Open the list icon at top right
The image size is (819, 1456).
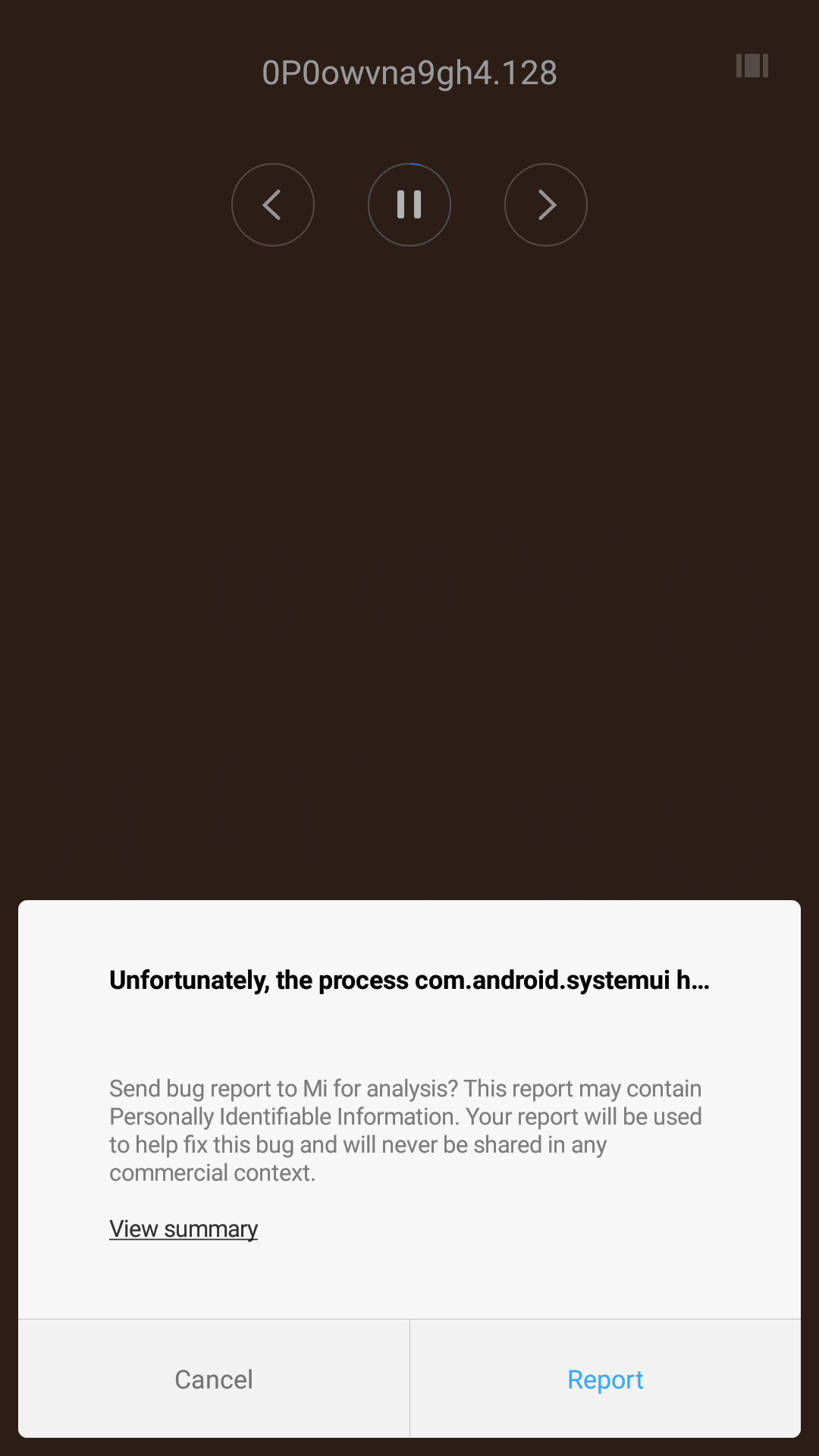(752, 66)
